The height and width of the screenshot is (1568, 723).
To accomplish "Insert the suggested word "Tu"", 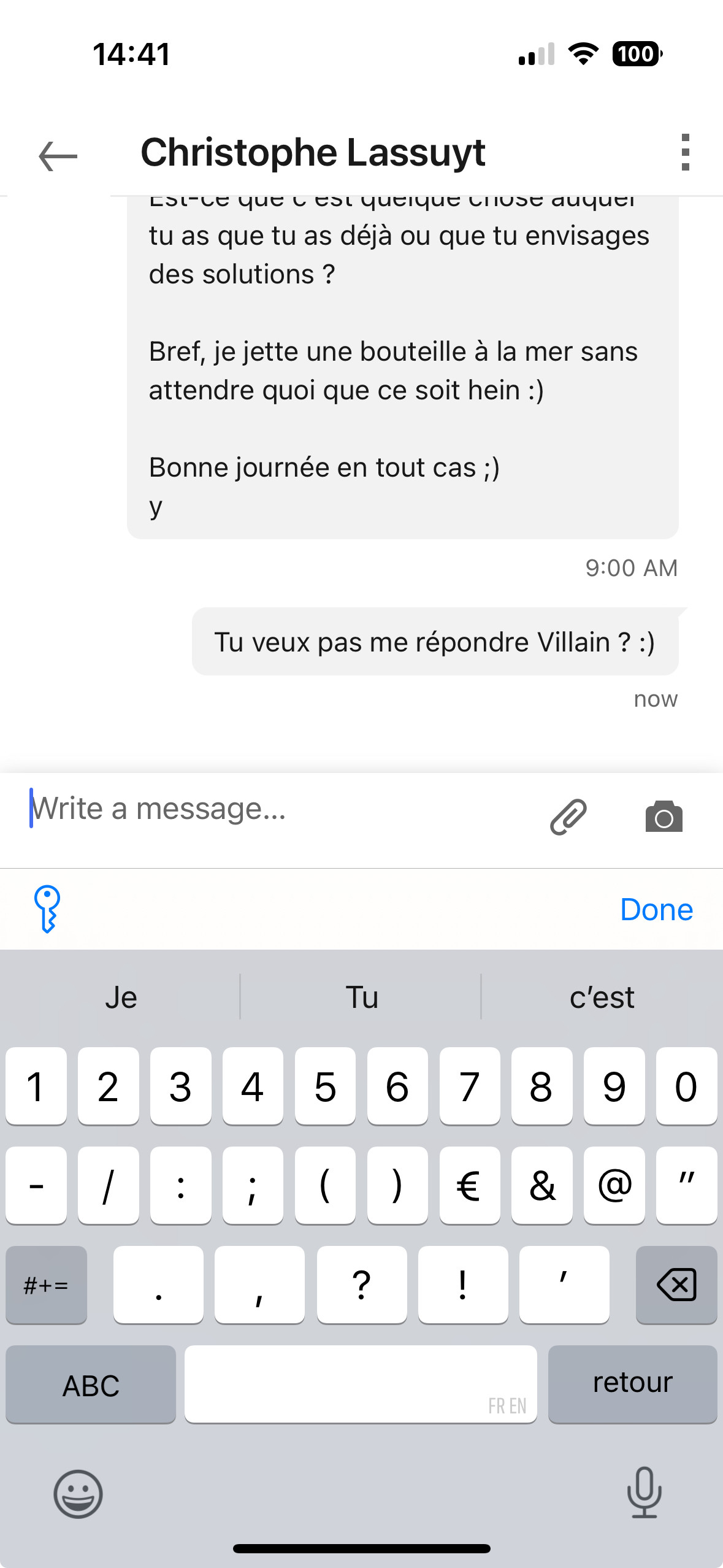I will (x=361, y=997).
